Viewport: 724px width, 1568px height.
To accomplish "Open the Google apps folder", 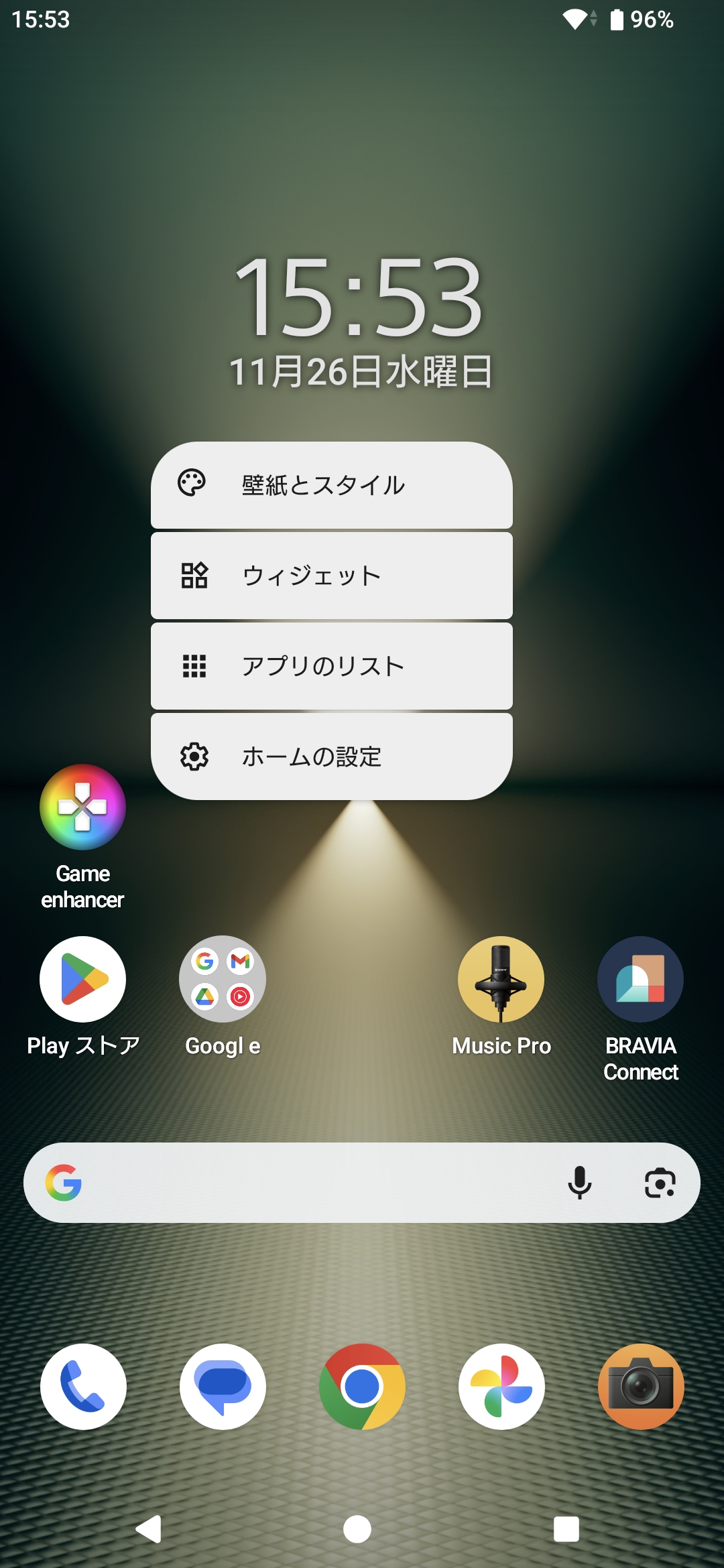I will point(222,979).
